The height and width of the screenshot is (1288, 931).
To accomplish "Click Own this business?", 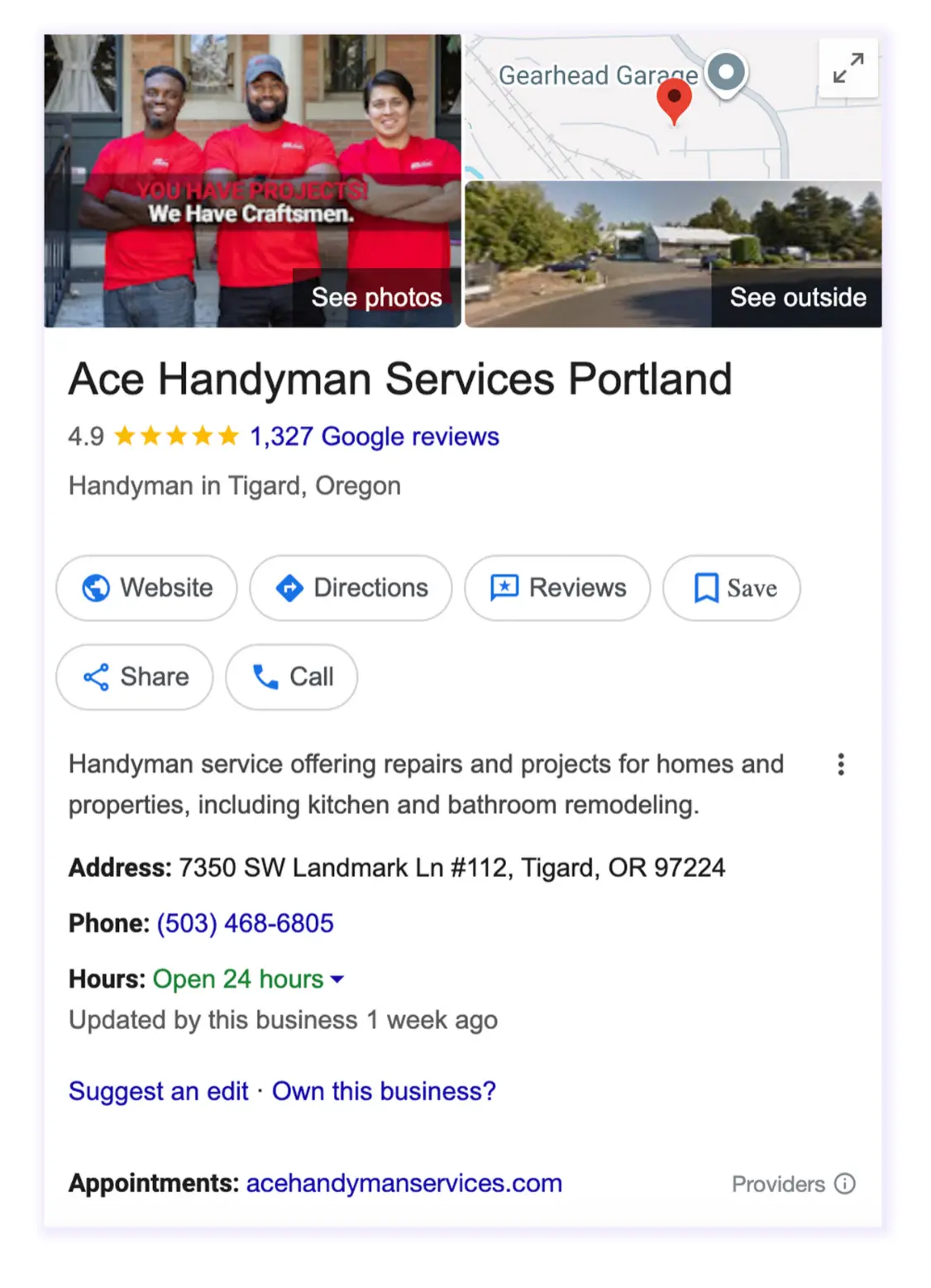I will (383, 1091).
